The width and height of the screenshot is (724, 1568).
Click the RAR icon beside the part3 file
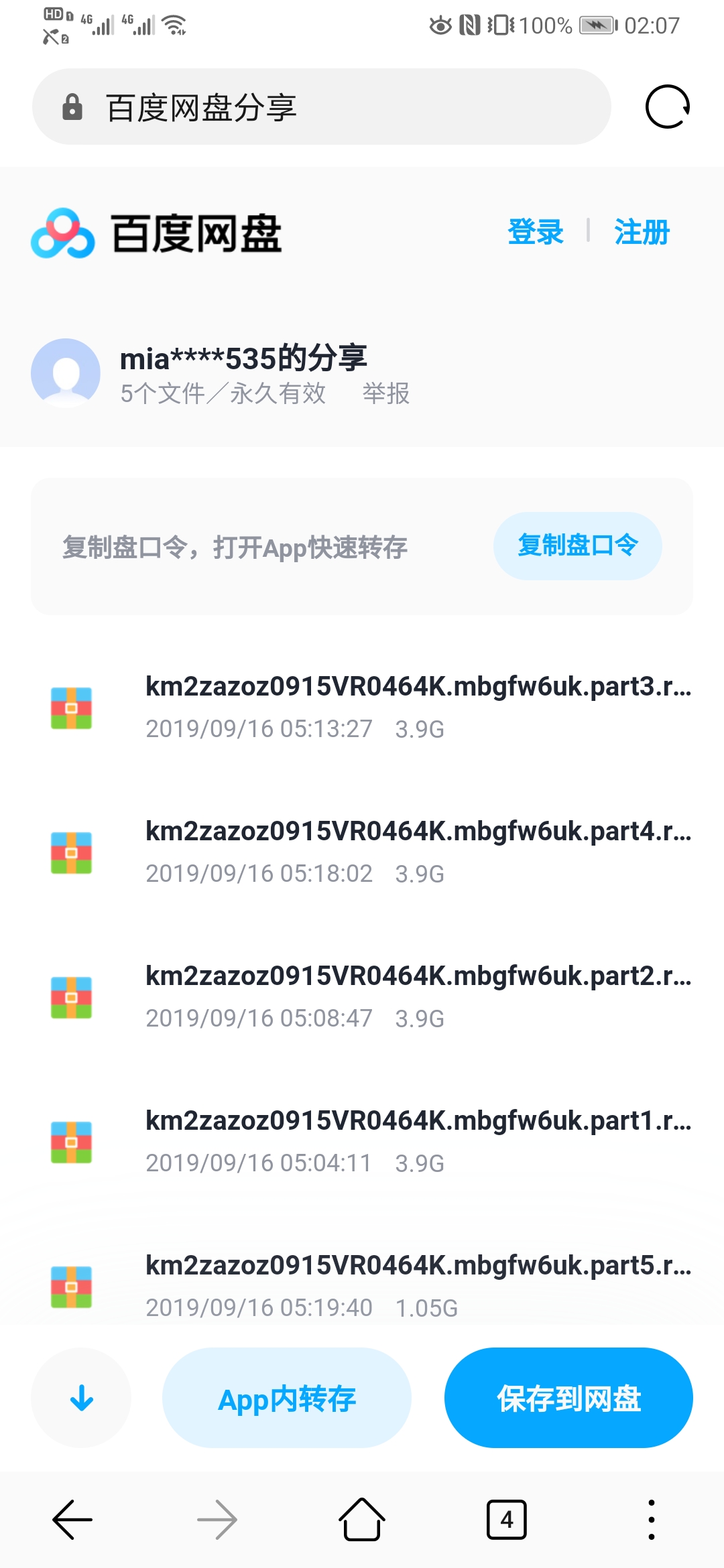pos(70,707)
